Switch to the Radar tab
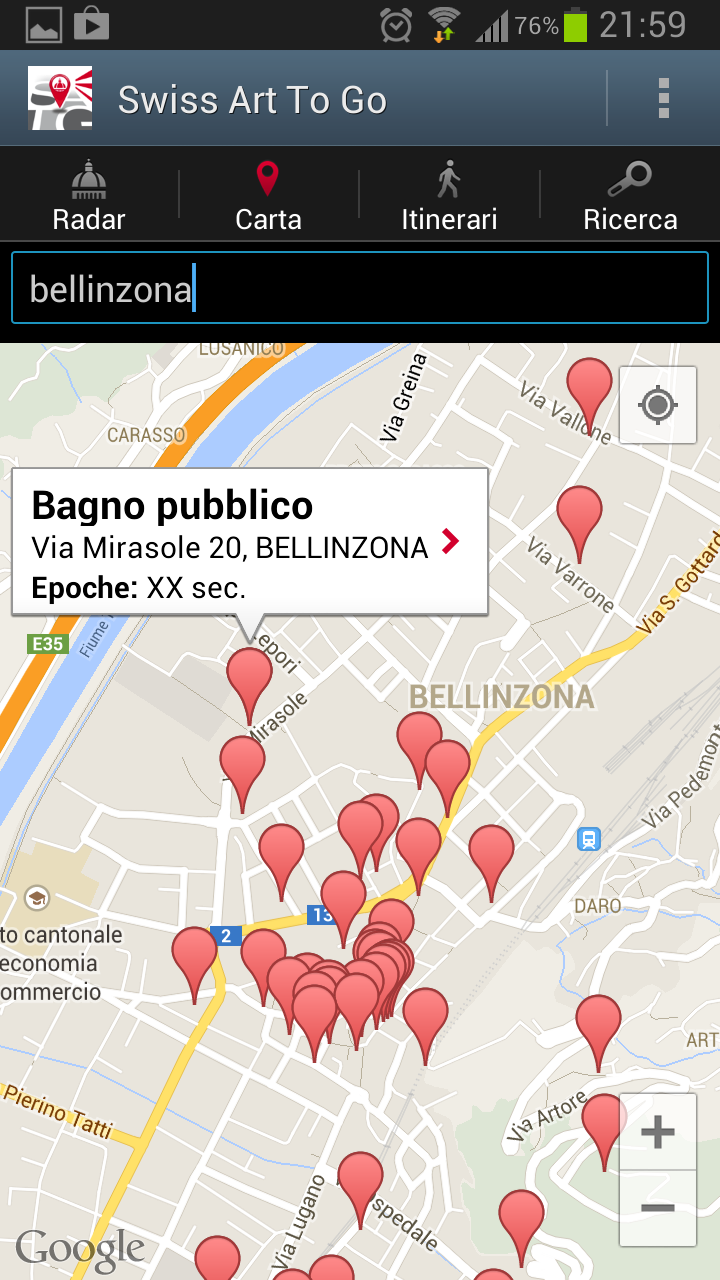The image size is (720, 1280). tap(89, 197)
